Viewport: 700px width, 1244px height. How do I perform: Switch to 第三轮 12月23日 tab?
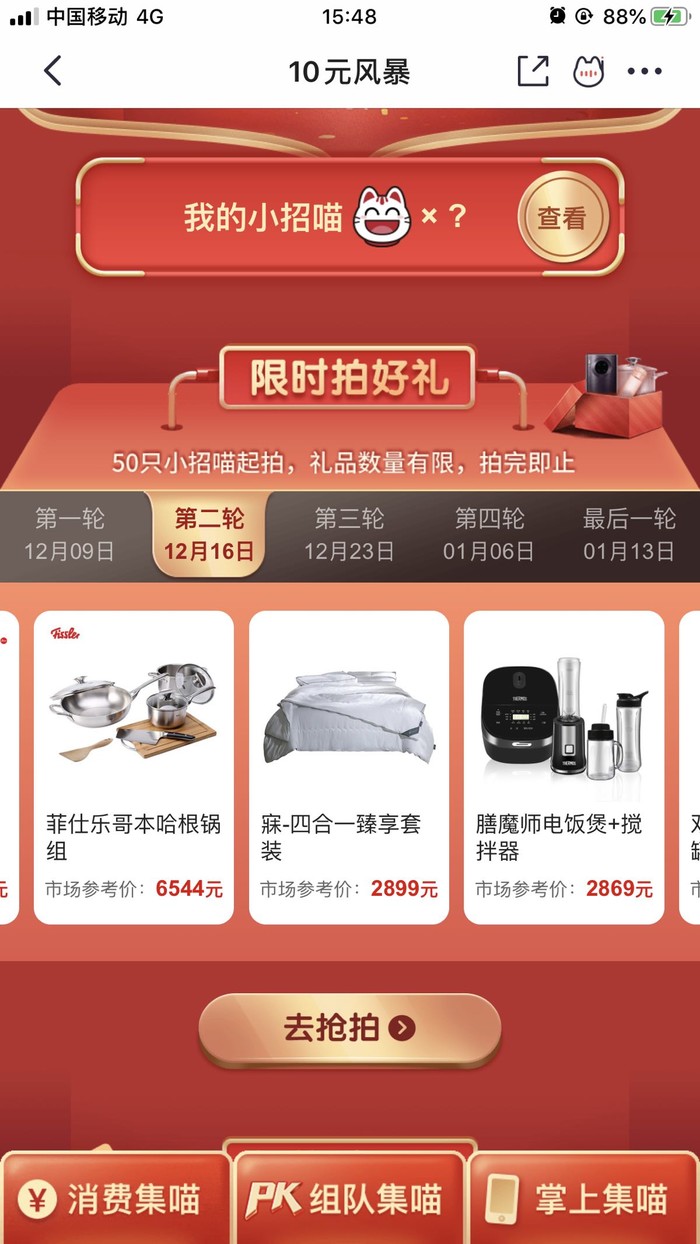[349, 535]
